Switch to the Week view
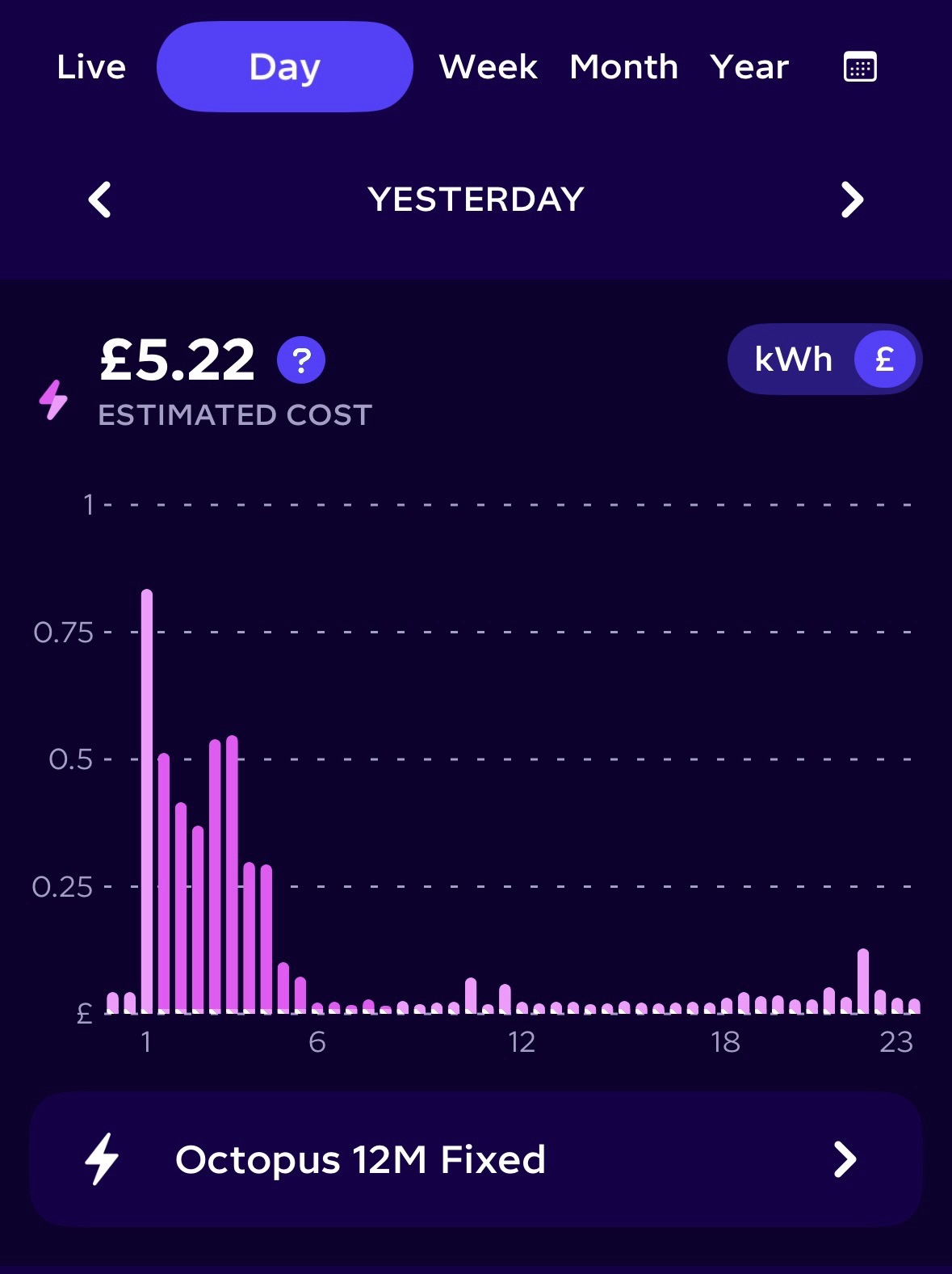Screen dimensions: 952x1274 point(488,67)
